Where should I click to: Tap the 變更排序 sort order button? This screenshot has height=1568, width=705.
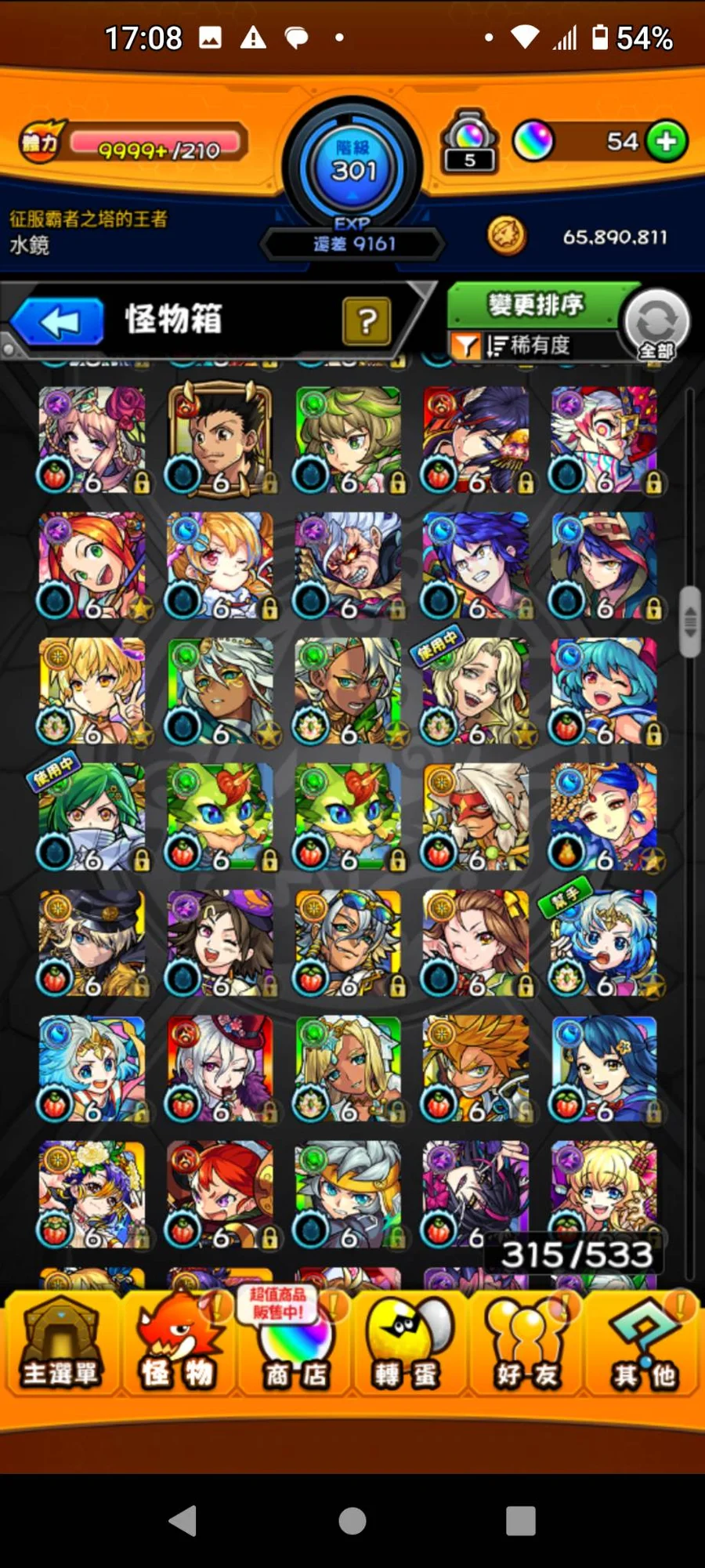point(535,305)
